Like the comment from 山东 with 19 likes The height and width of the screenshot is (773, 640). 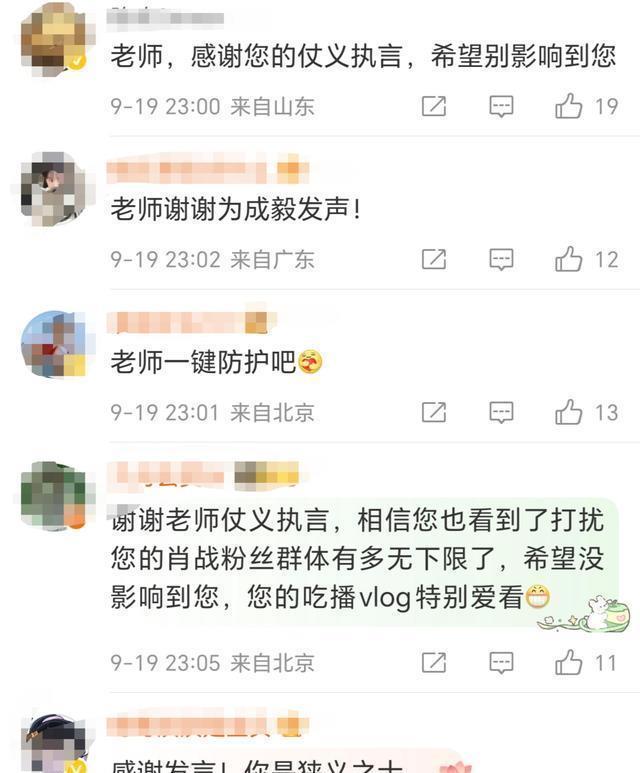coord(569,106)
